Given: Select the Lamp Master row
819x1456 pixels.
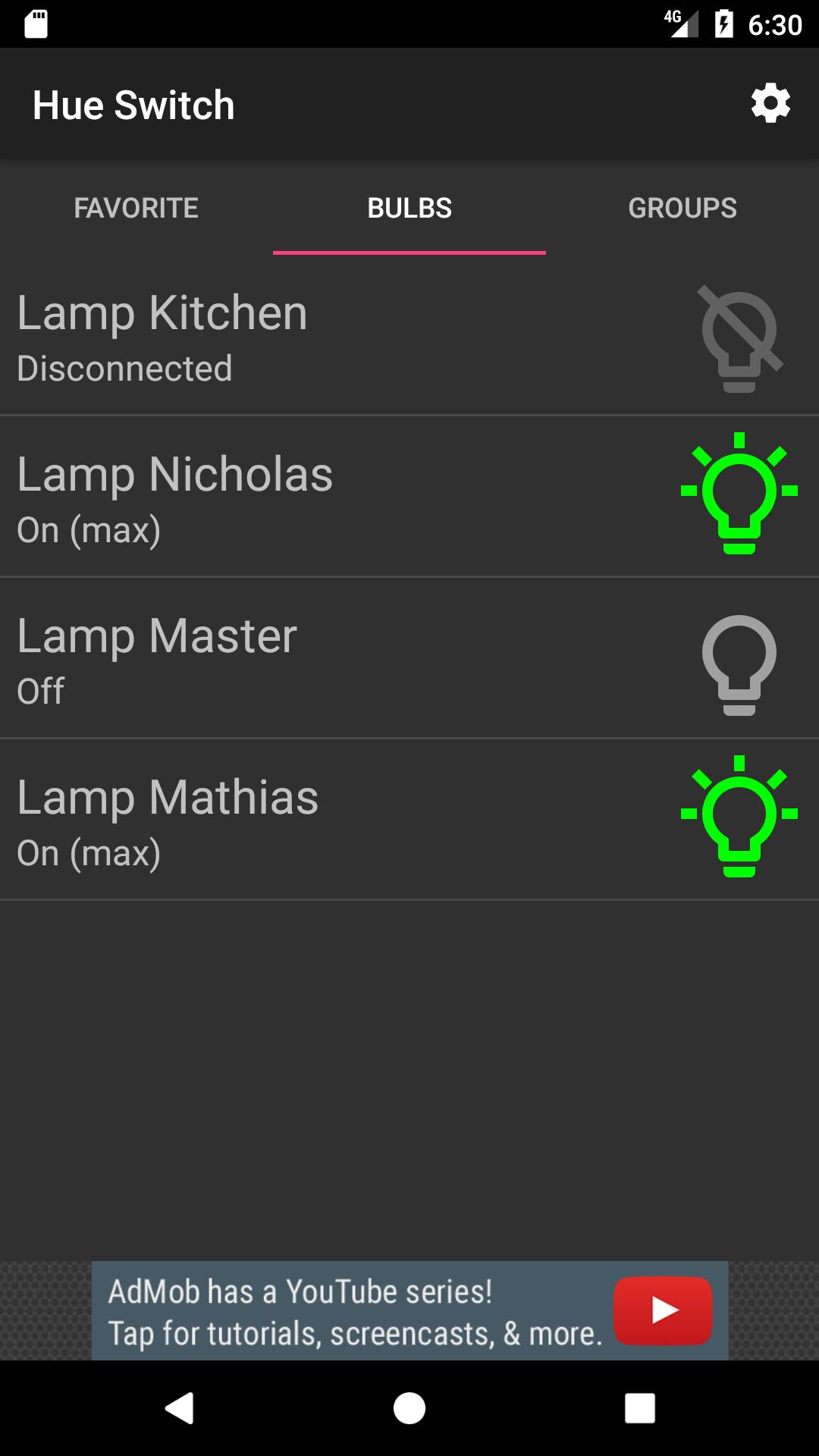Looking at the screenshot, I should tap(303, 660).
